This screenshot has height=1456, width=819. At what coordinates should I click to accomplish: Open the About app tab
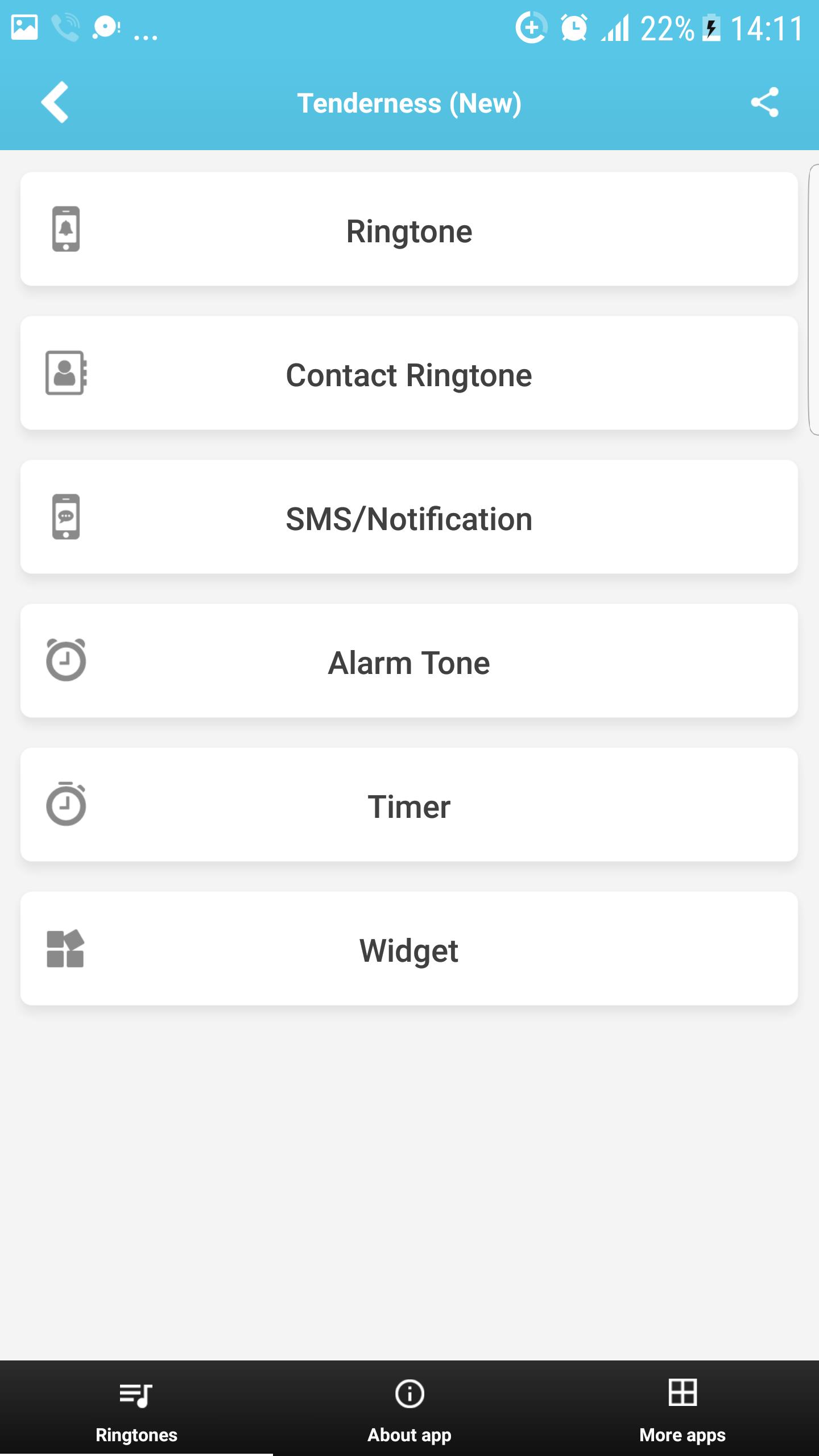[409, 1408]
